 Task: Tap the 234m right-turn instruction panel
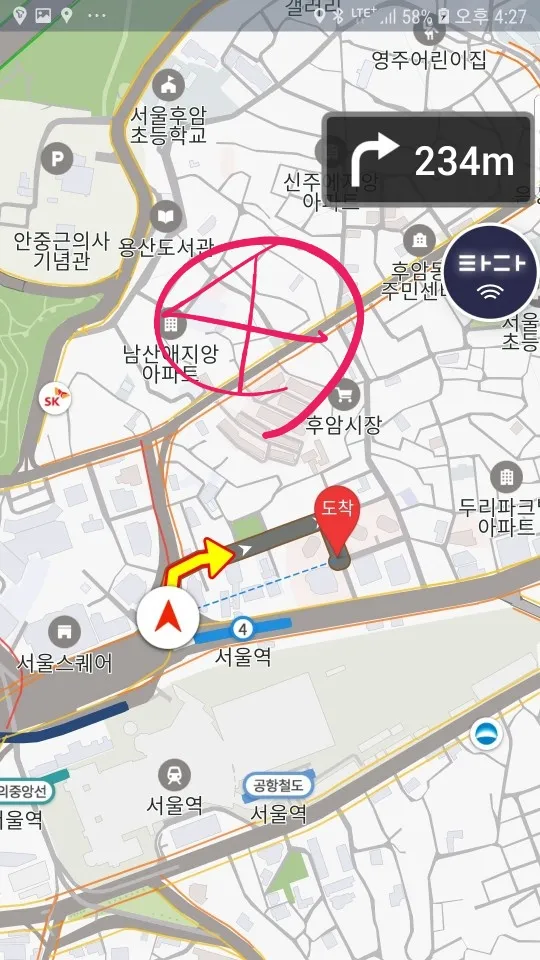[x=428, y=159]
